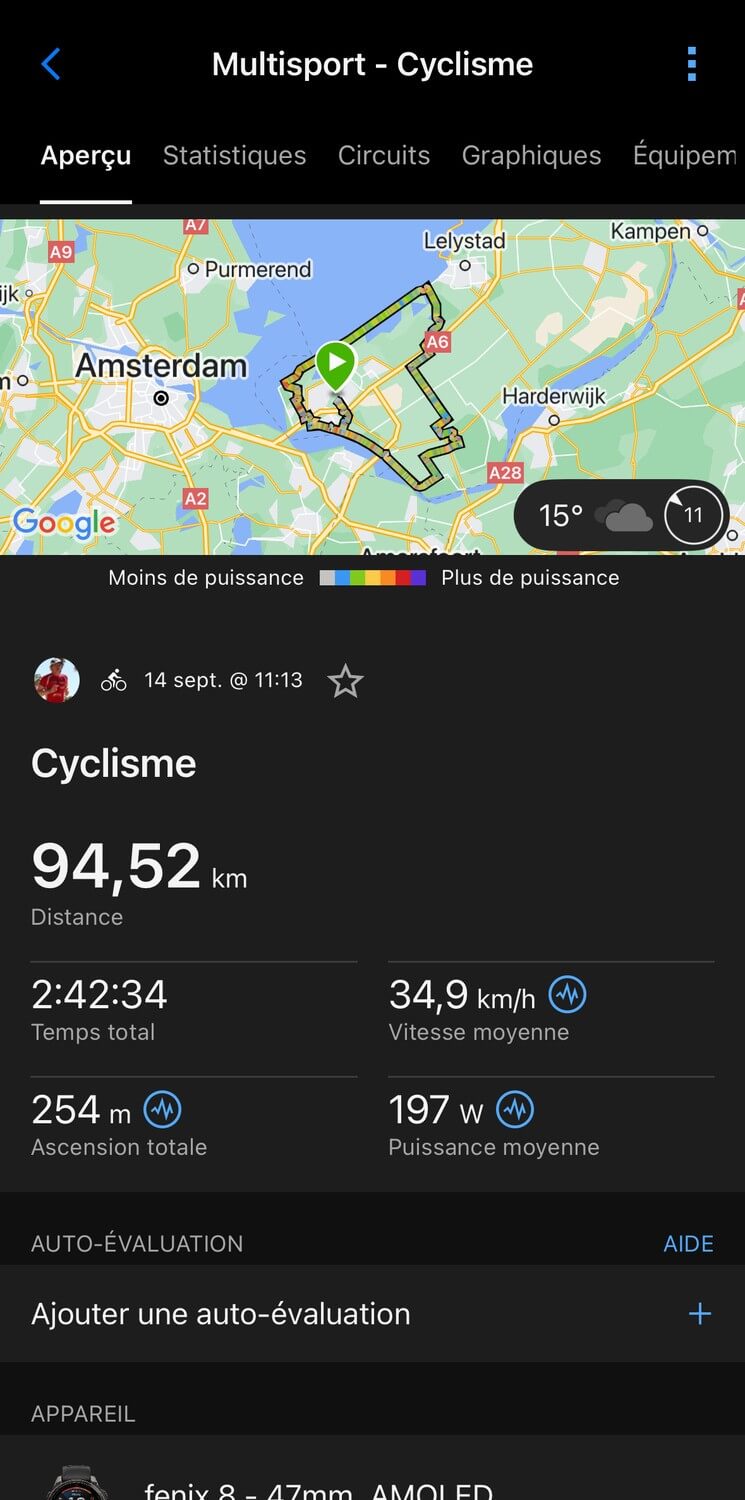The image size is (745, 1500).
Task: Select the Aperçu tab
Action: point(86,156)
